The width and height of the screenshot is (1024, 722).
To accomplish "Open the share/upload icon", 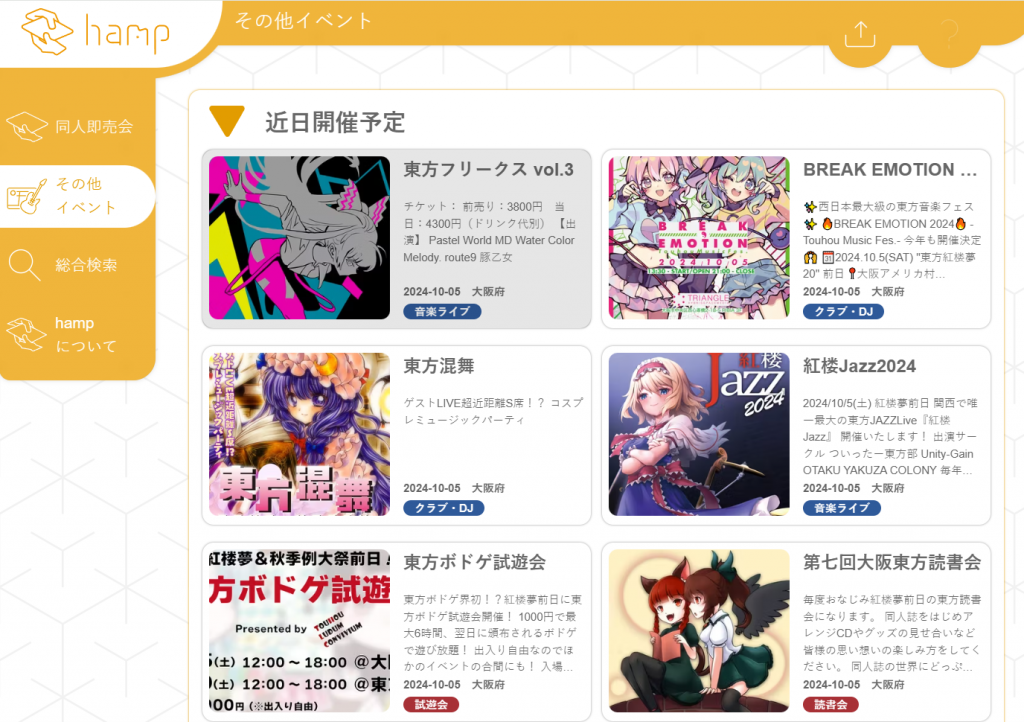I will point(859,35).
